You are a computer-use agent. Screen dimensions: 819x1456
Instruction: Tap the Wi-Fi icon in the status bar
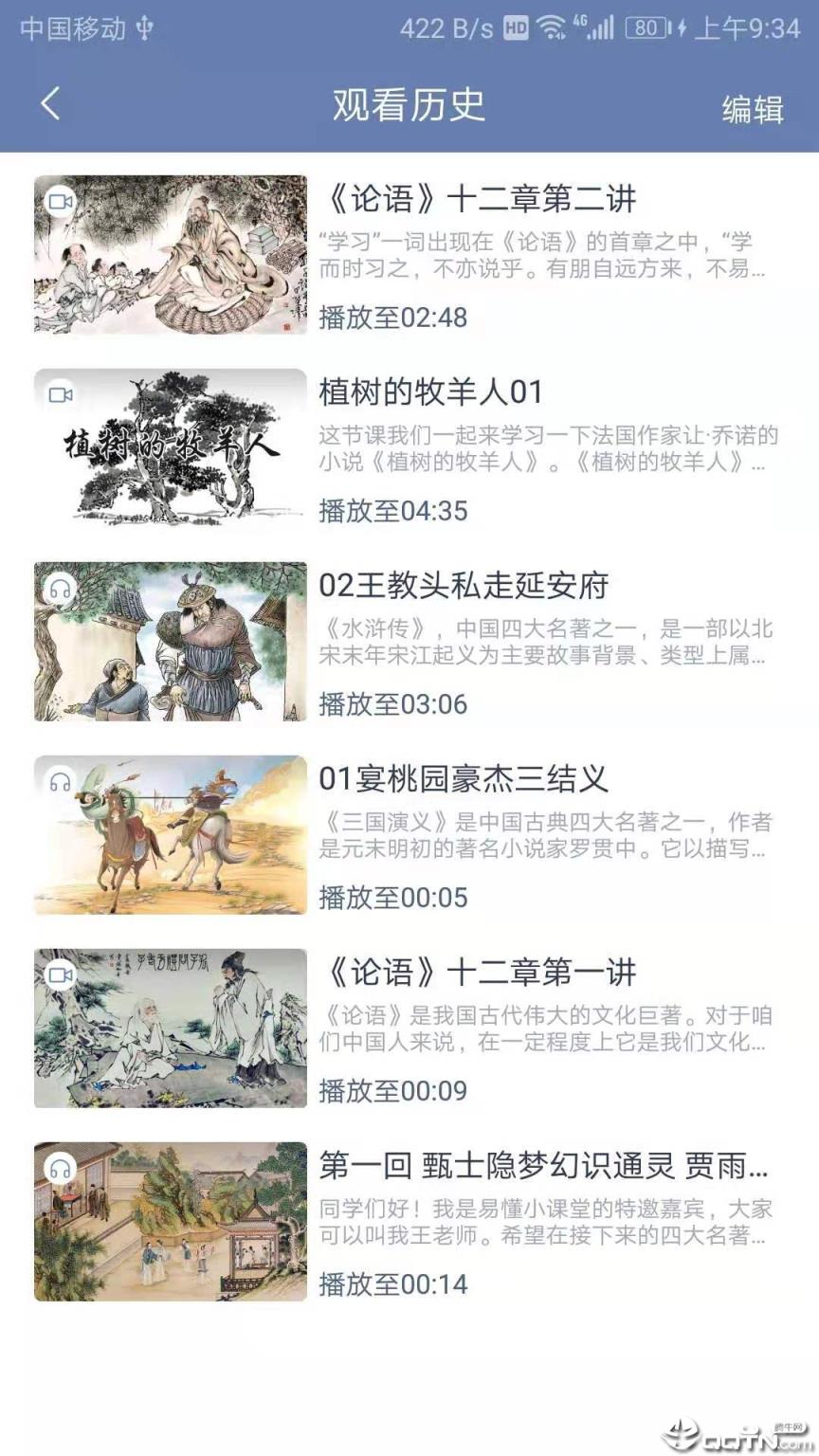coord(552,28)
